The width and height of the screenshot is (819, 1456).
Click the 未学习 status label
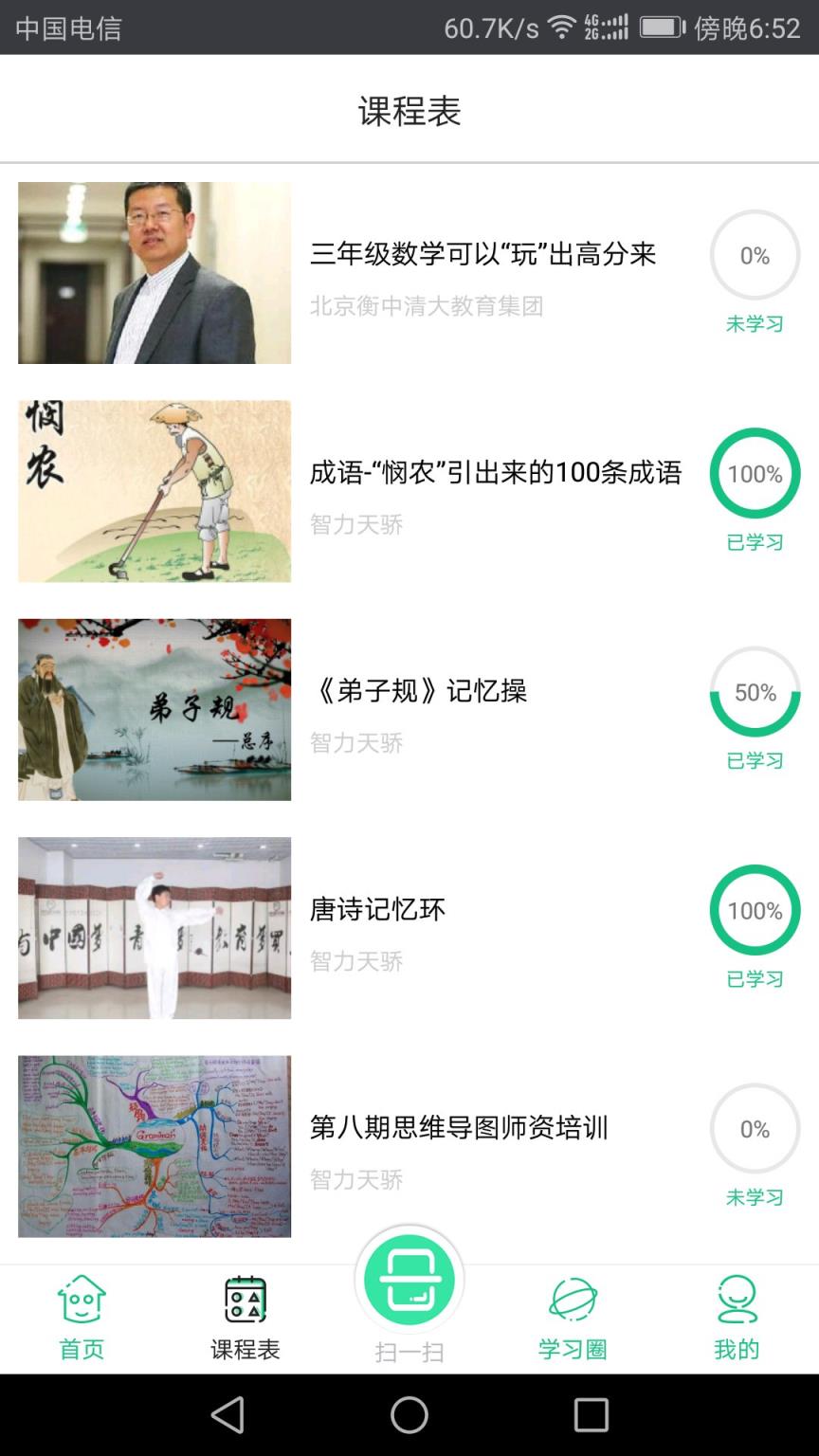(x=755, y=323)
